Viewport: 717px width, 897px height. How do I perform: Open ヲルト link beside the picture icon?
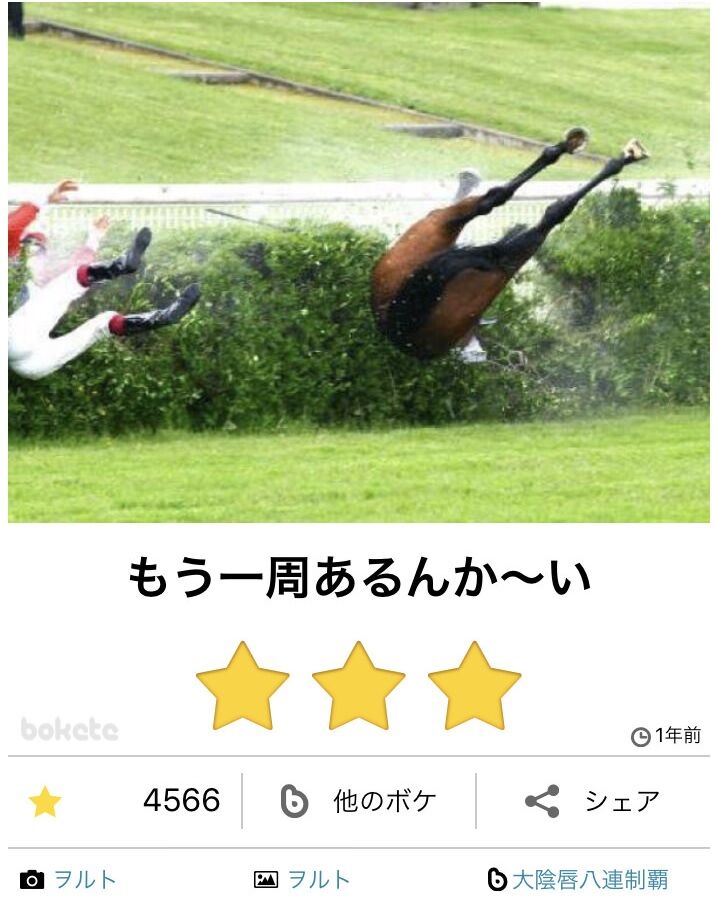pyautogui.click(x=319, y=879)
